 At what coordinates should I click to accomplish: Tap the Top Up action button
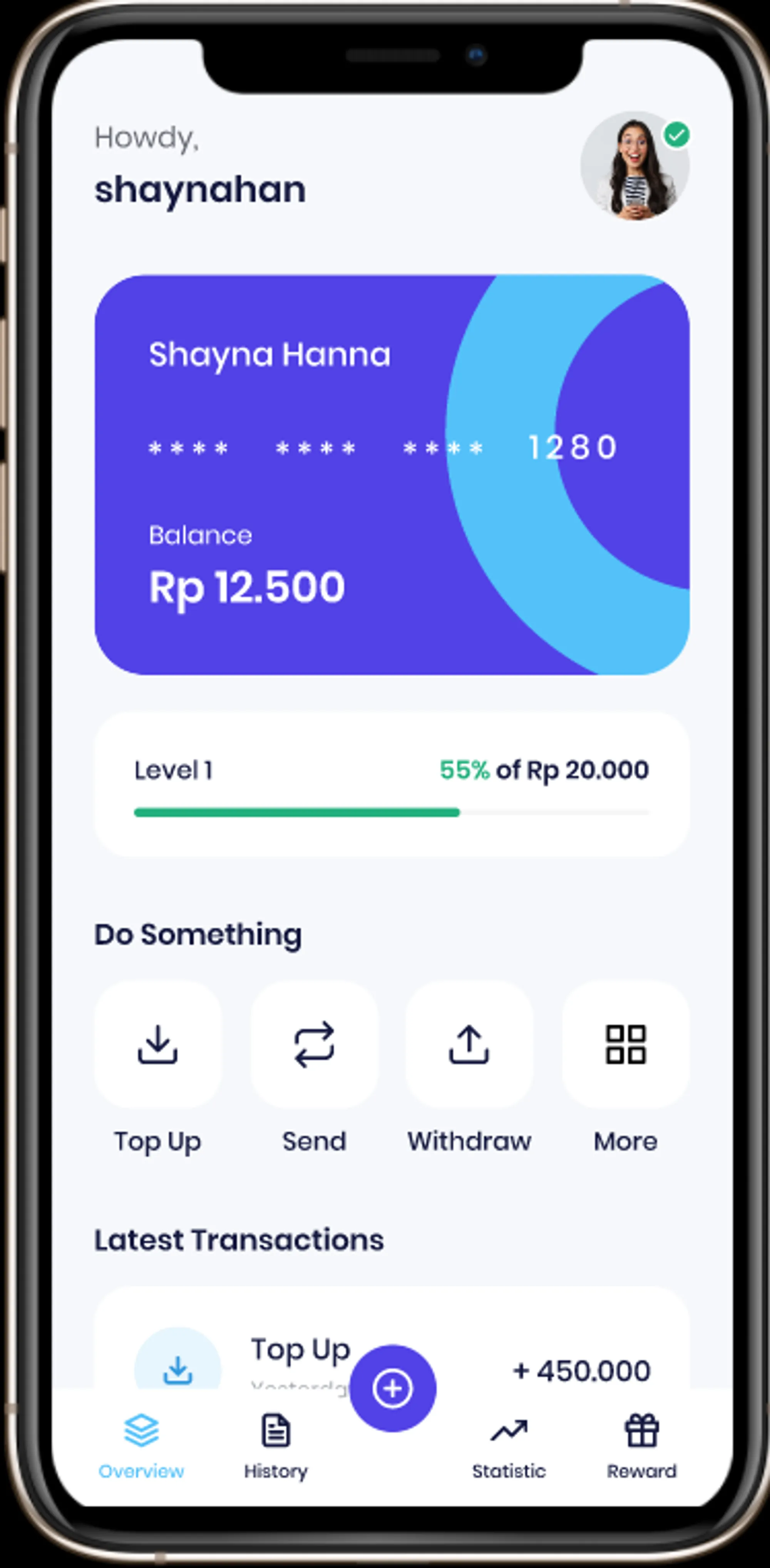[158, 1045]
